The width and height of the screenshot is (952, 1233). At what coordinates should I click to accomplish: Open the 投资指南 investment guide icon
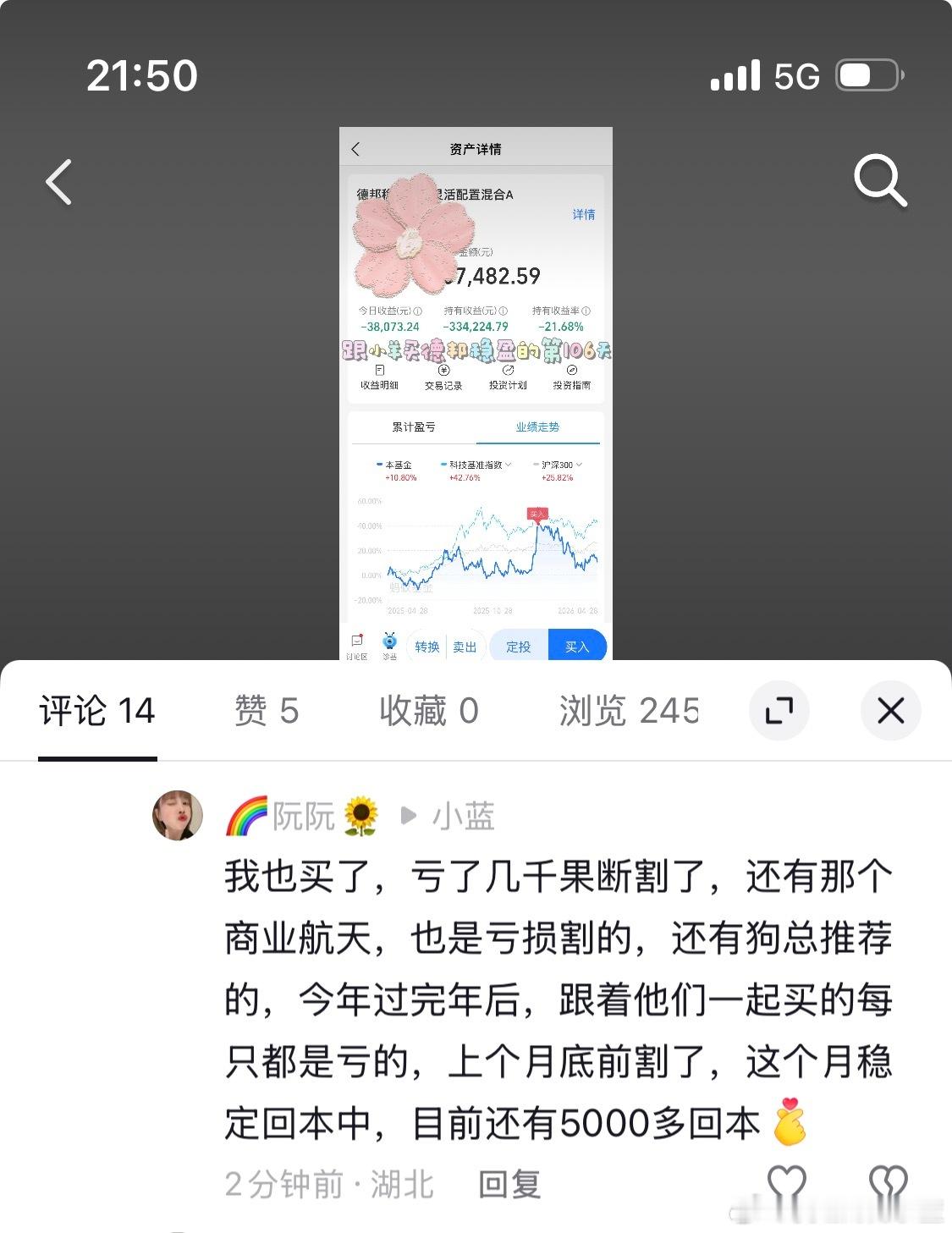click(x=572, y=377)
